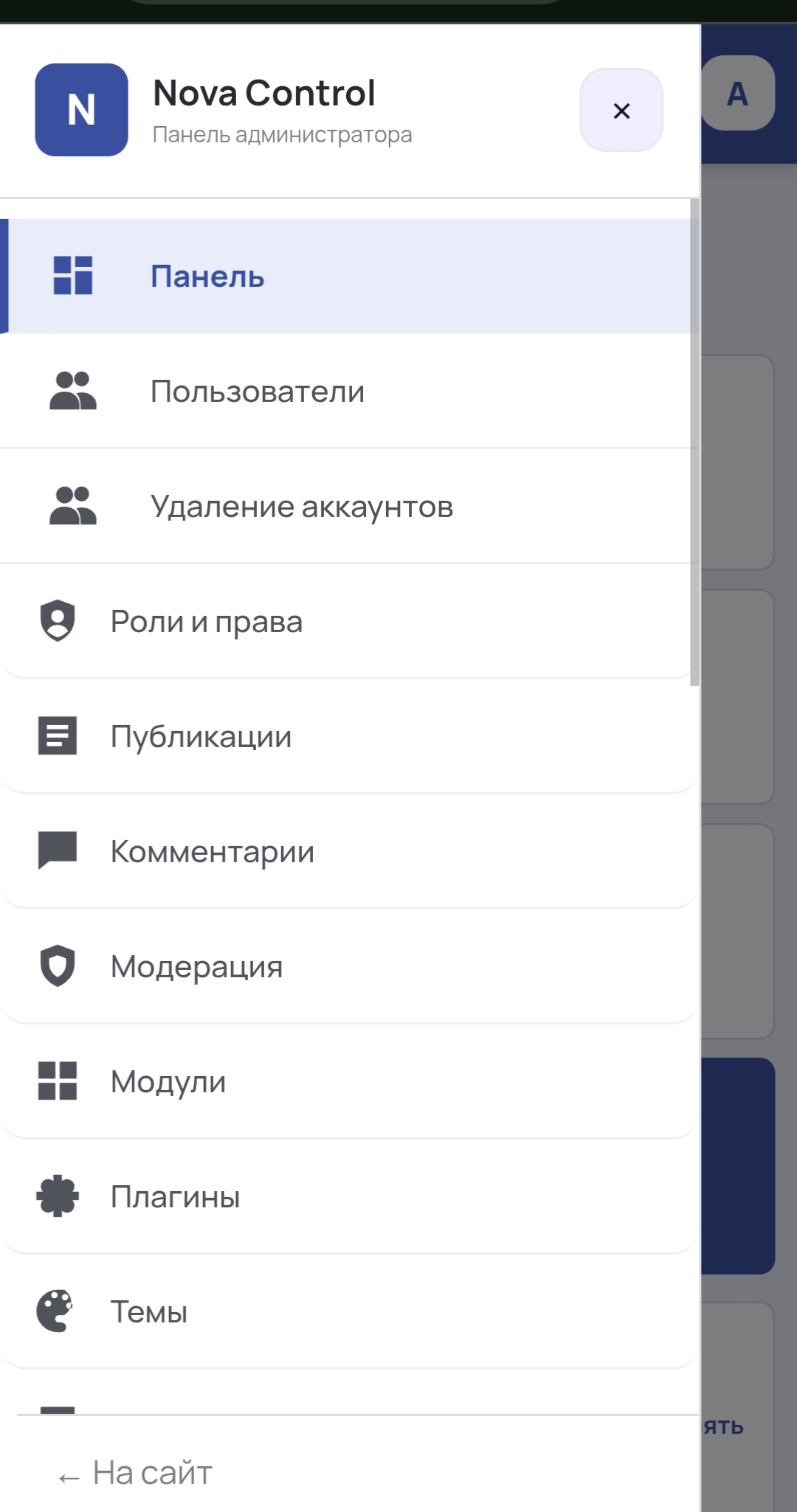
Task: Close the Nova Control side menu
Action: pos(621,111)
